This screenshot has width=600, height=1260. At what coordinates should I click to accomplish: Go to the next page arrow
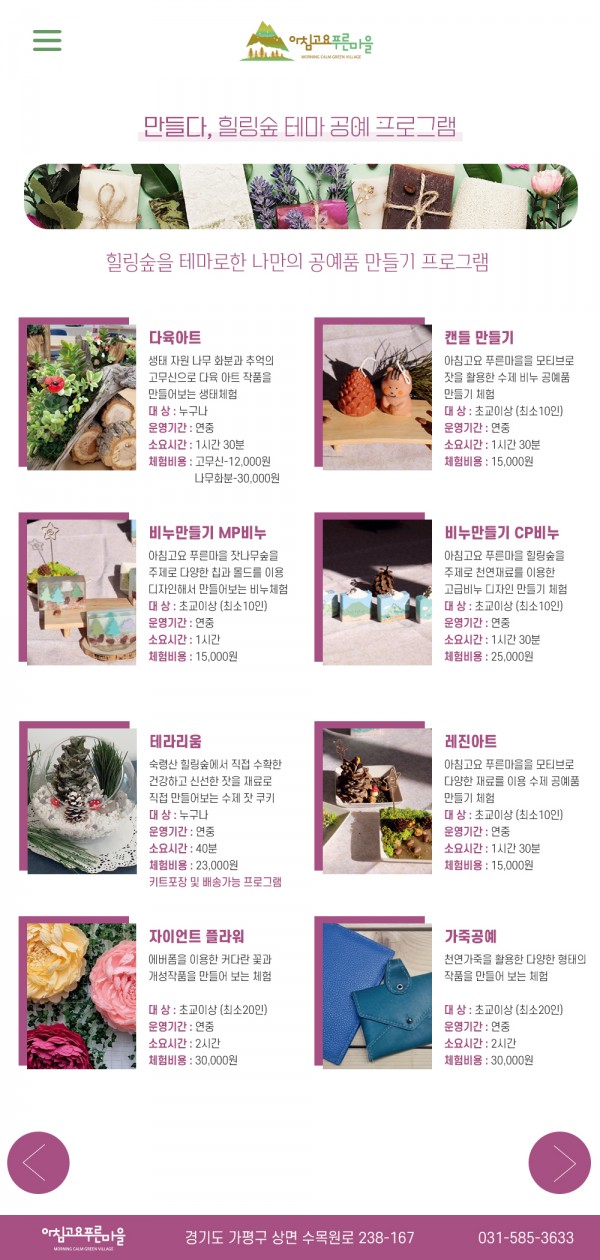(560, 1163)
